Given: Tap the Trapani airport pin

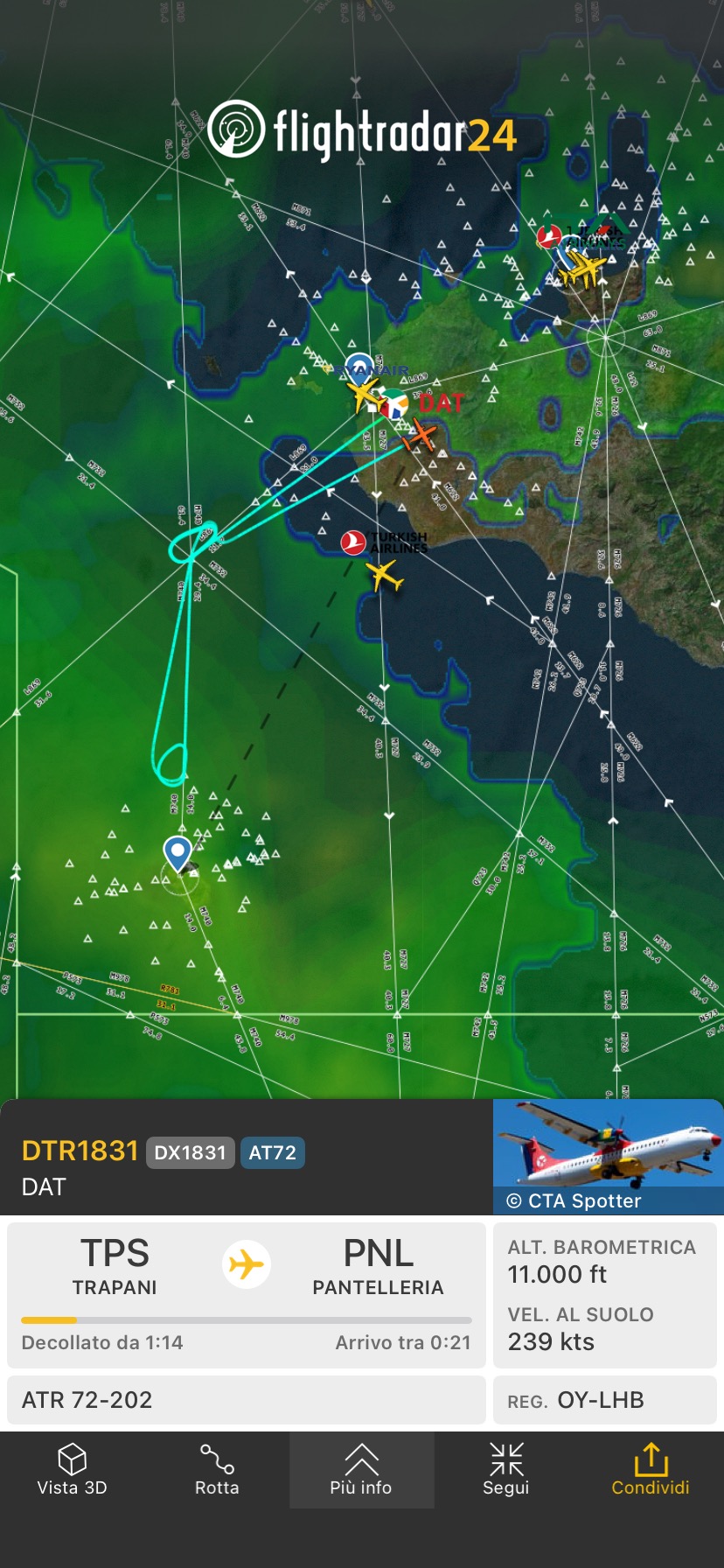Looking at the screenshot, I should (359, 365).
